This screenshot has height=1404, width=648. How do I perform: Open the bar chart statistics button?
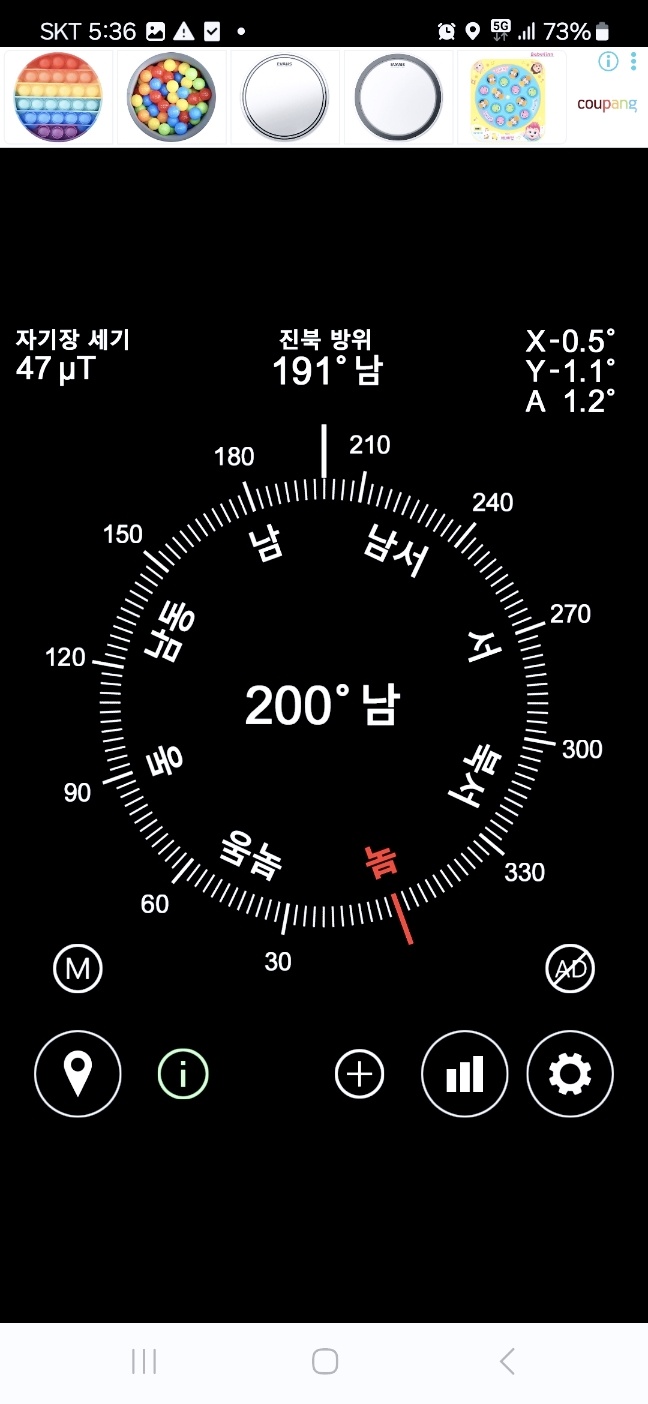pyautogui.click(x=465, y=1074)
